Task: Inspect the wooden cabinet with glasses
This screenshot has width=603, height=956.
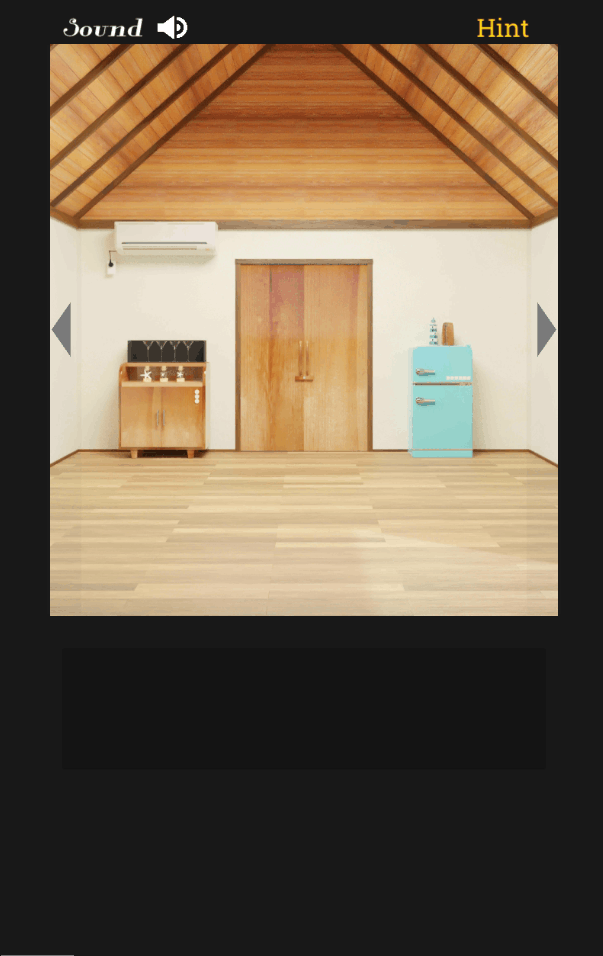Action: pyautogui.click(x=164, y=400)
